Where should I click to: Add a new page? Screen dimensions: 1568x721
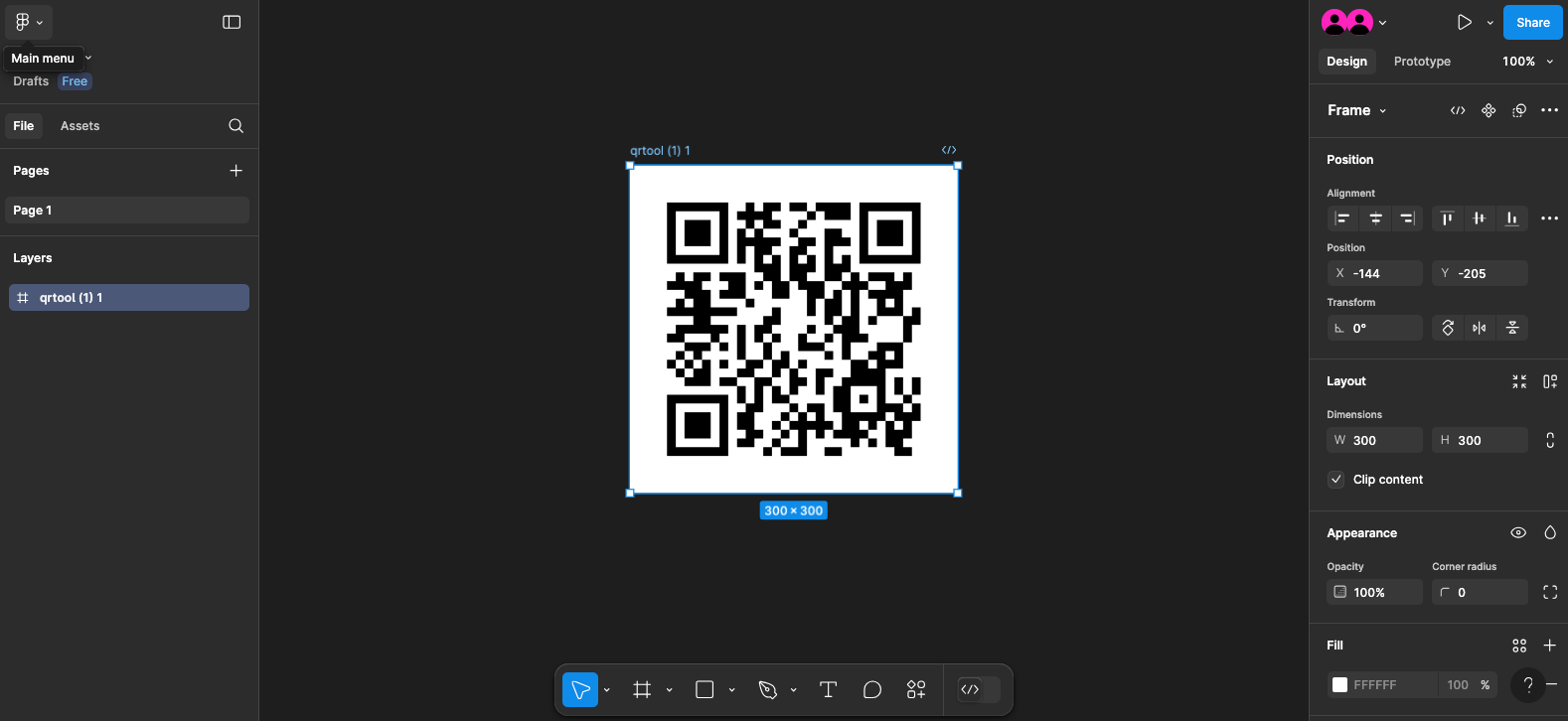[235, 171]
